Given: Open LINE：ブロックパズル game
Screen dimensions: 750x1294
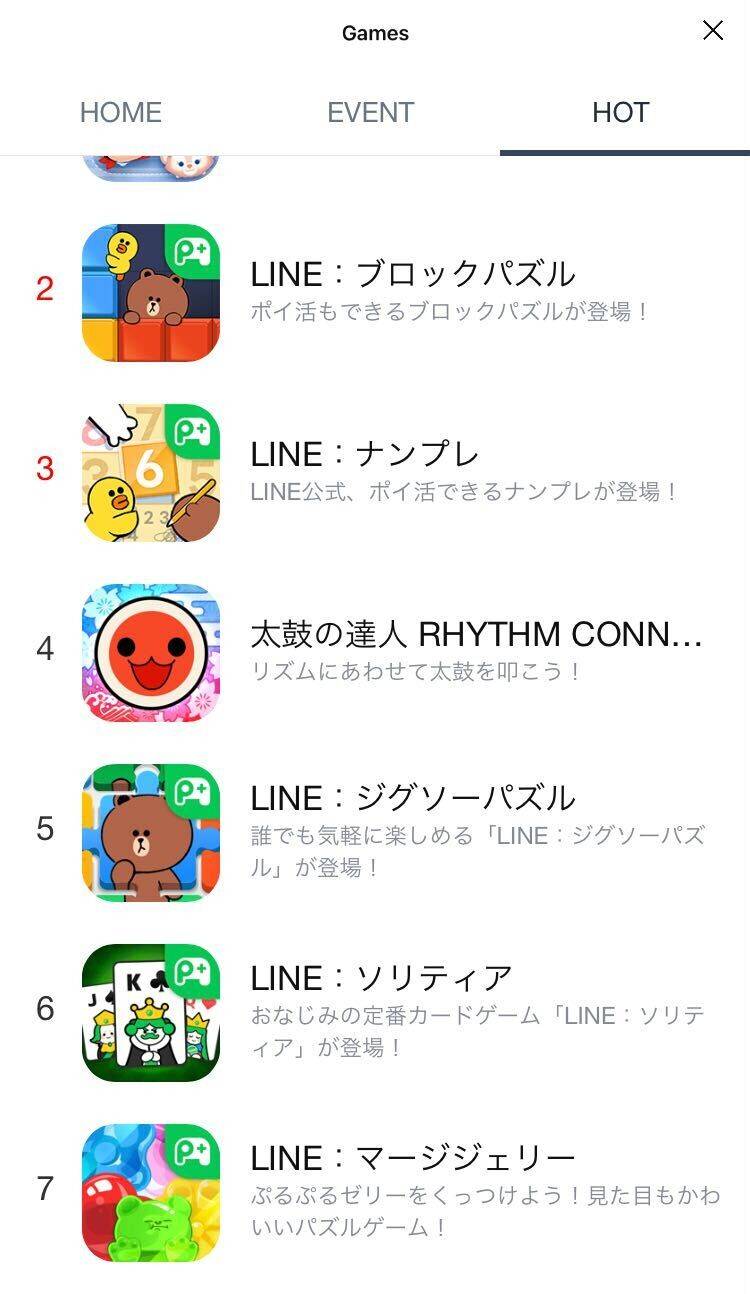Looking at the screenshot, I should (375, 292).
